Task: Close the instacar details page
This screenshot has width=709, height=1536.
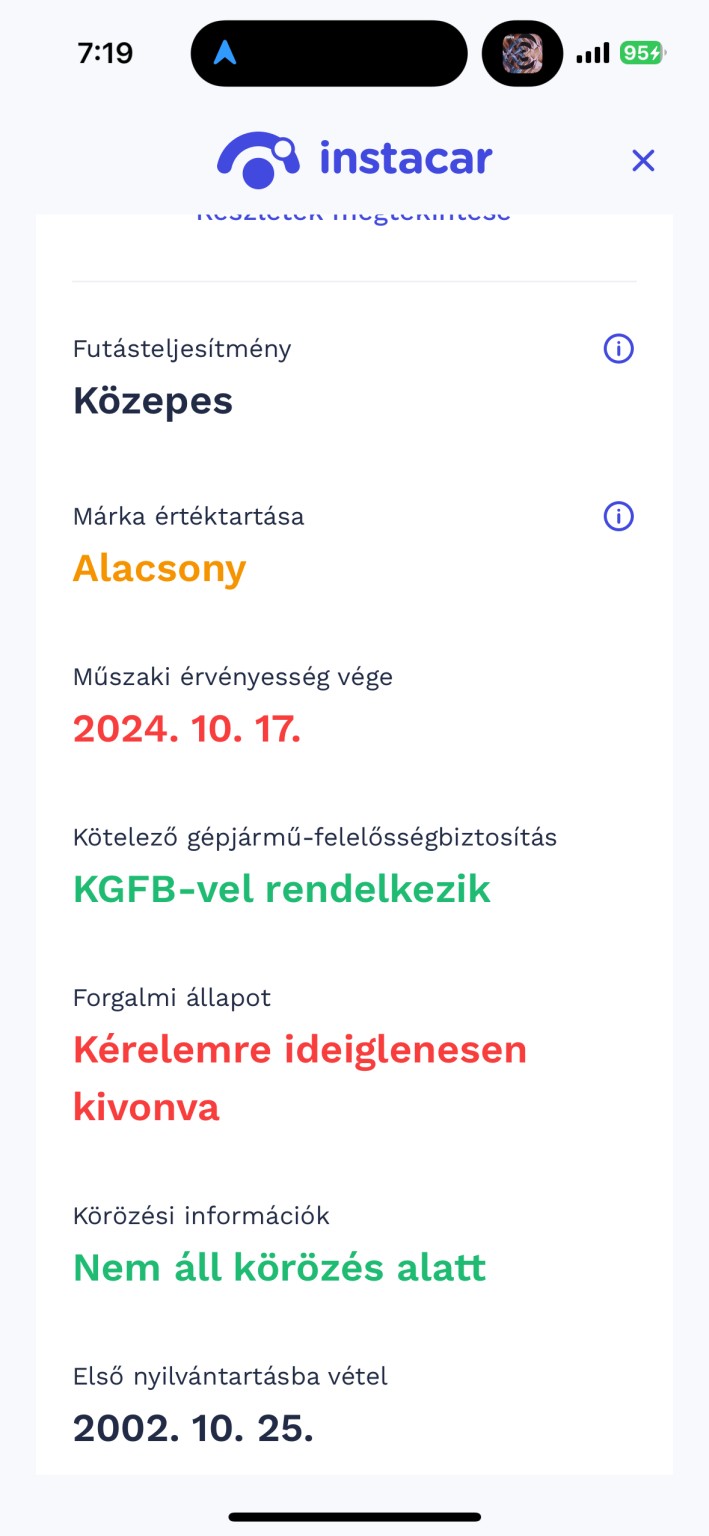Action: point(642,160)
